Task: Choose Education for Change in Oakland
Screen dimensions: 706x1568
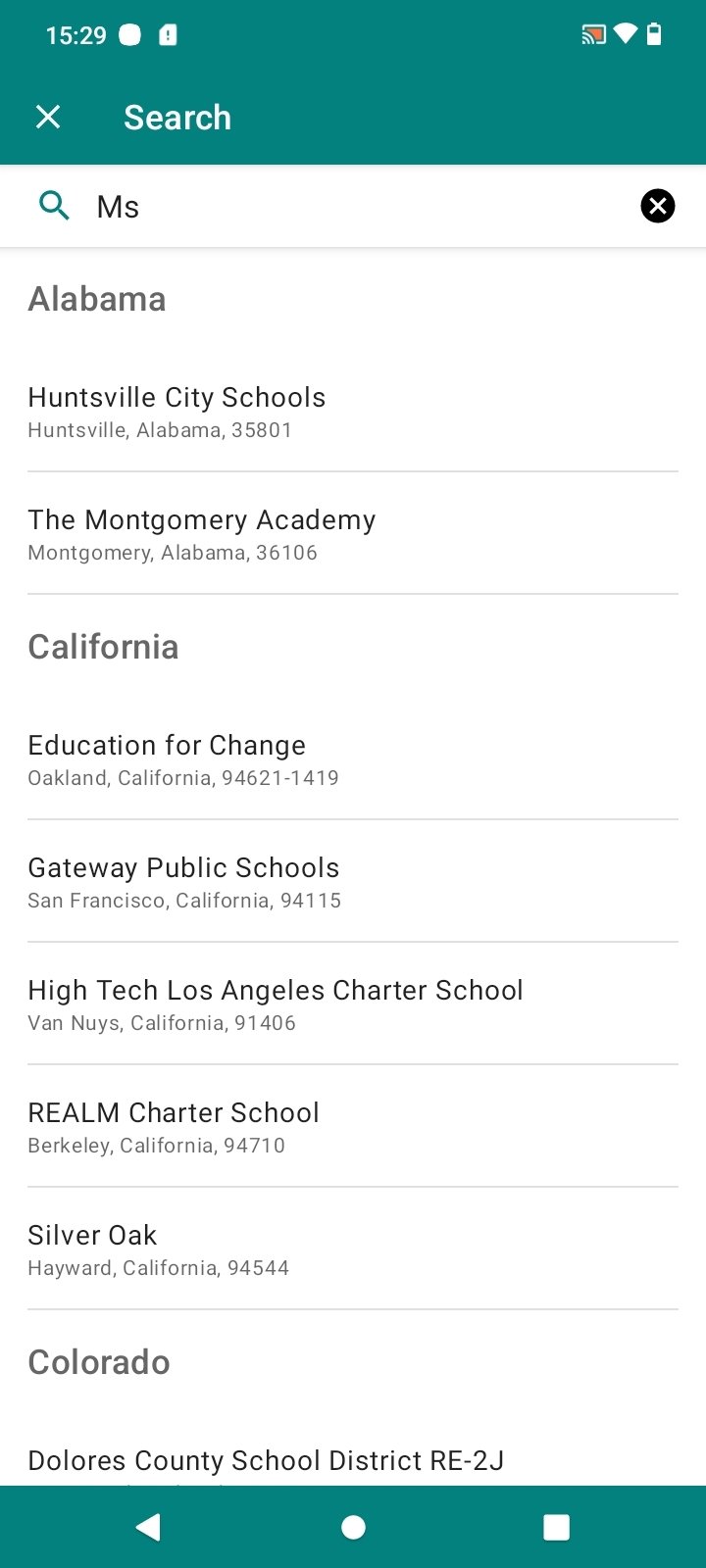Action: [353, 759]
